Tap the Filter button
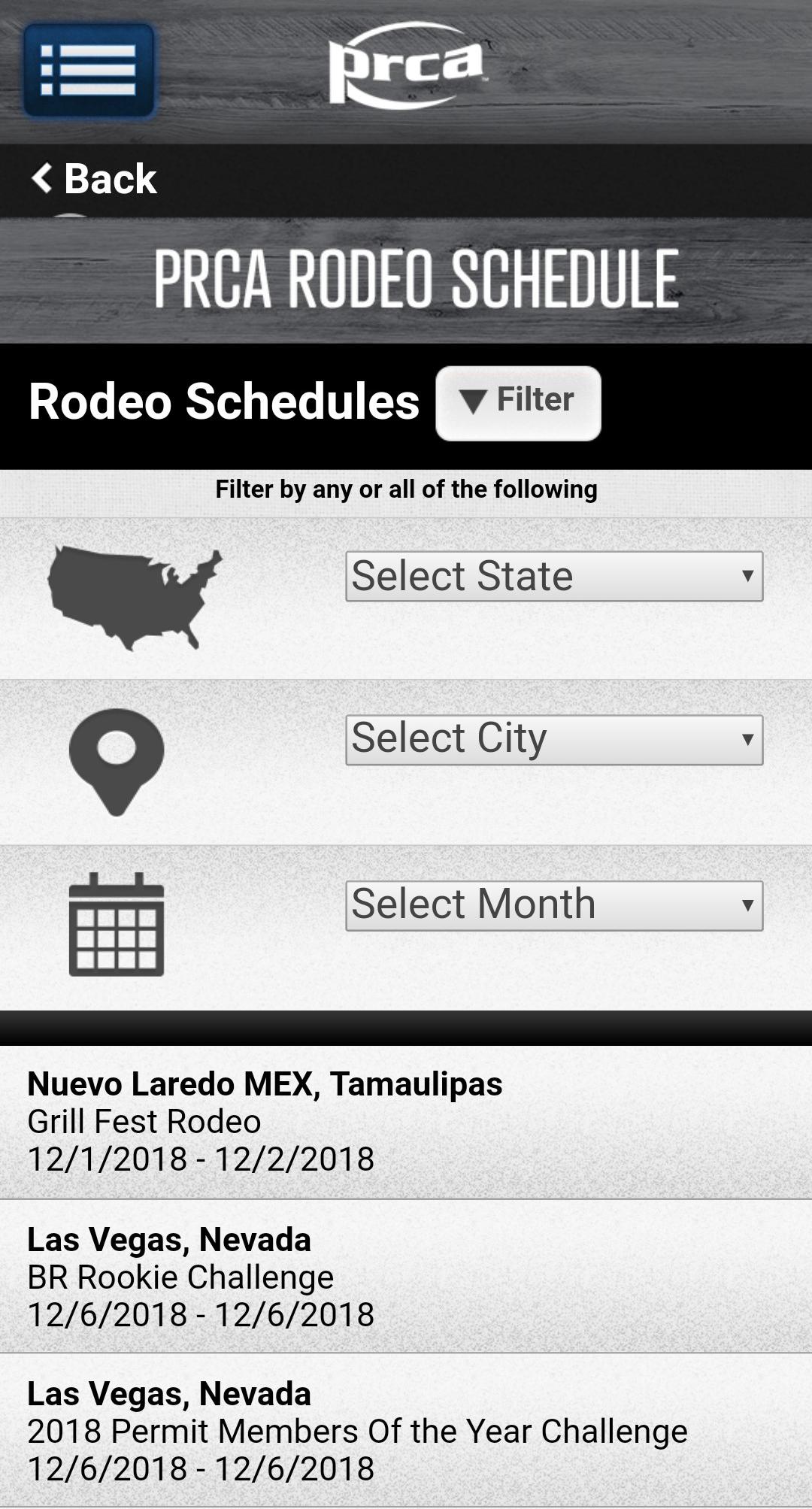 coord(518,403)
